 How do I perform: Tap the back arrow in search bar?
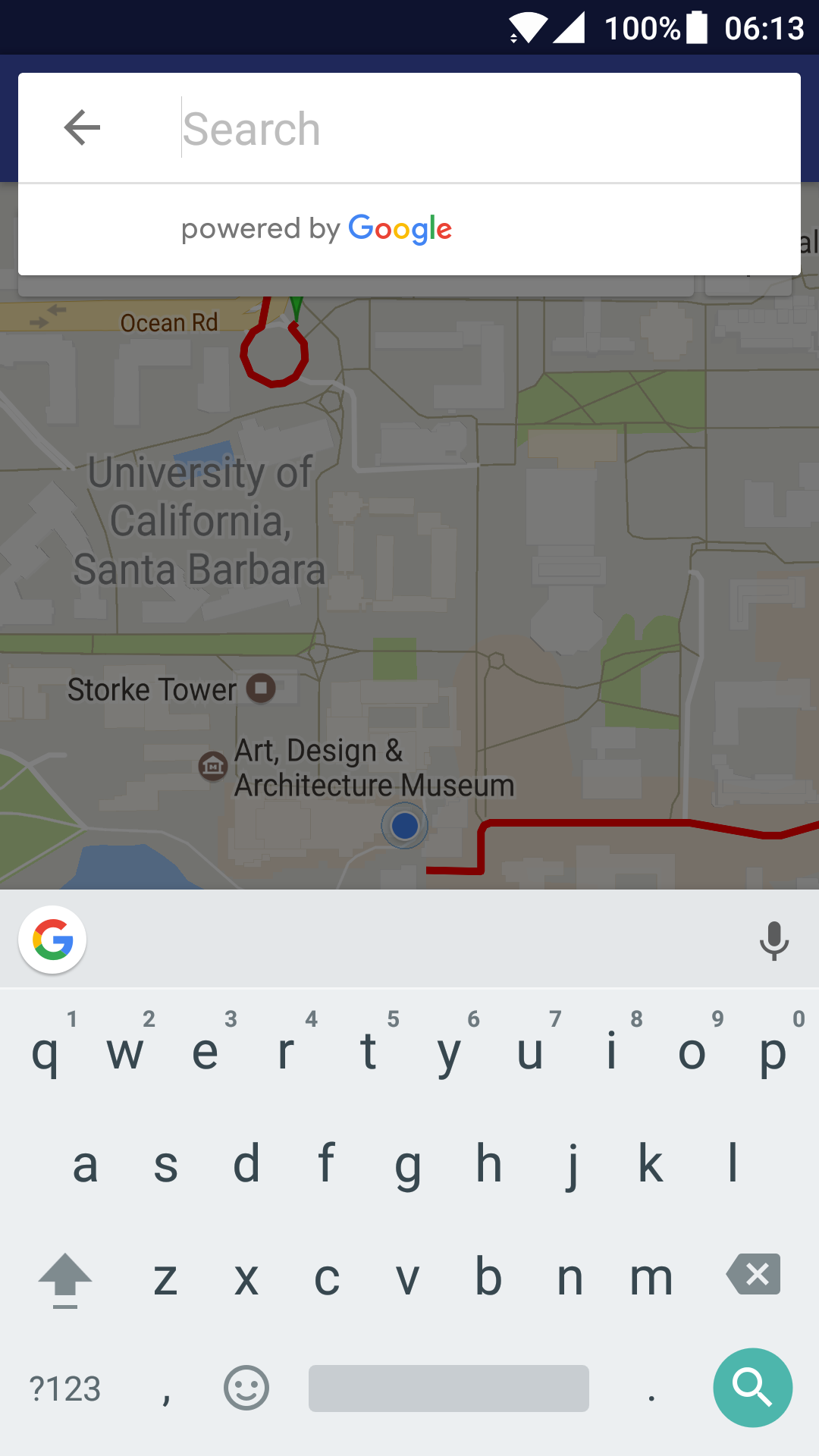tap(82, 127)
